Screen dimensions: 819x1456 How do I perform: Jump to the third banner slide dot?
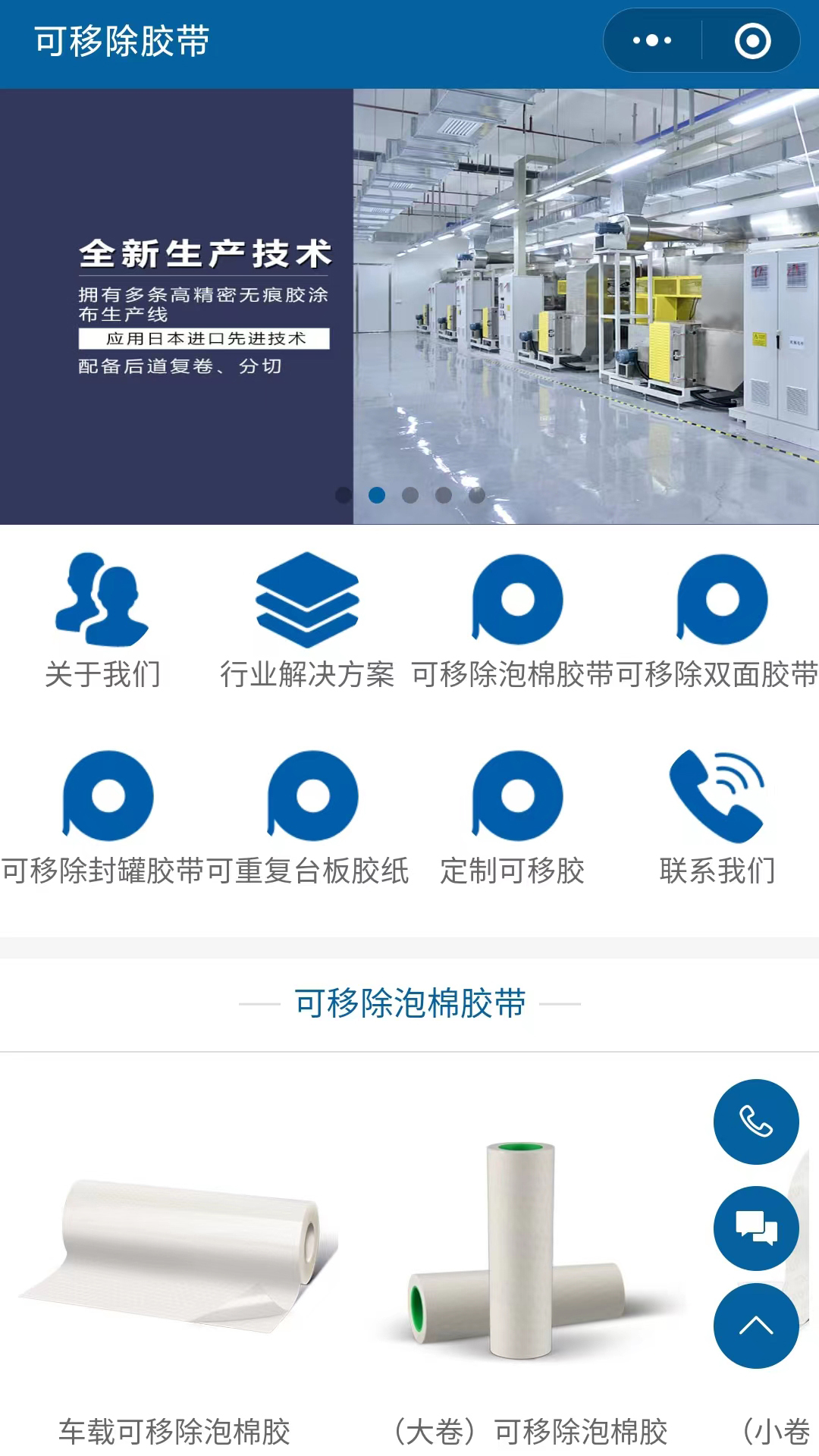tap(410, 495)
